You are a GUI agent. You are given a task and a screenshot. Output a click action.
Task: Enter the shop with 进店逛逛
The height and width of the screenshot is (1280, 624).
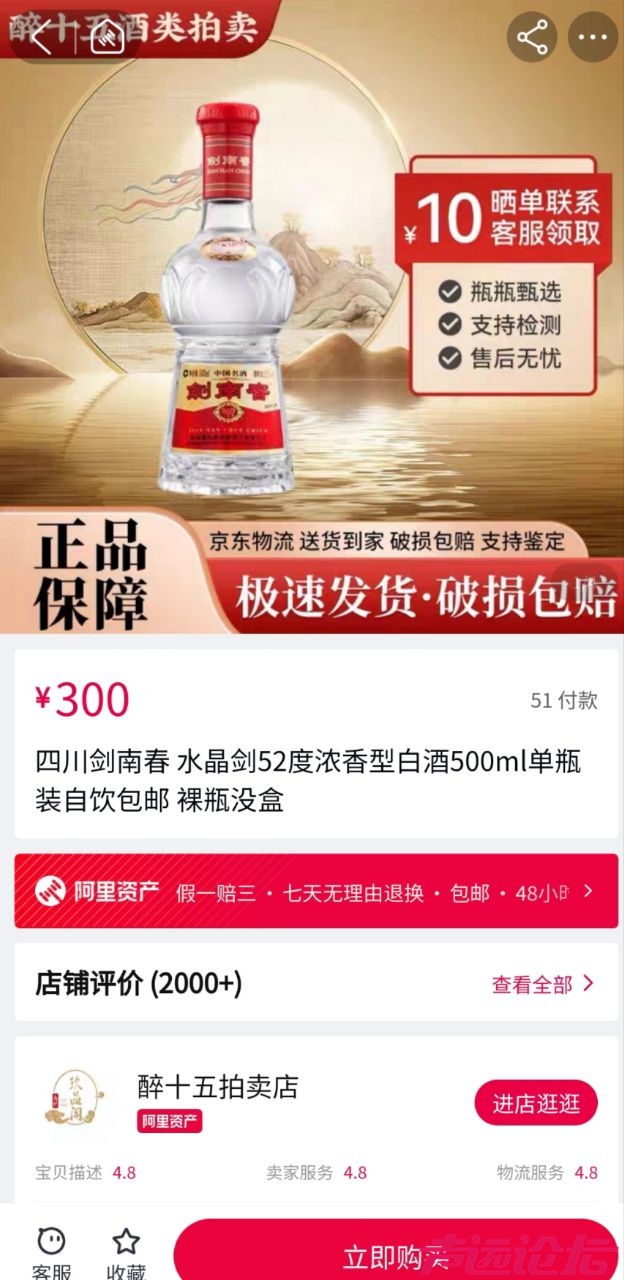[x=535, y=1103]
